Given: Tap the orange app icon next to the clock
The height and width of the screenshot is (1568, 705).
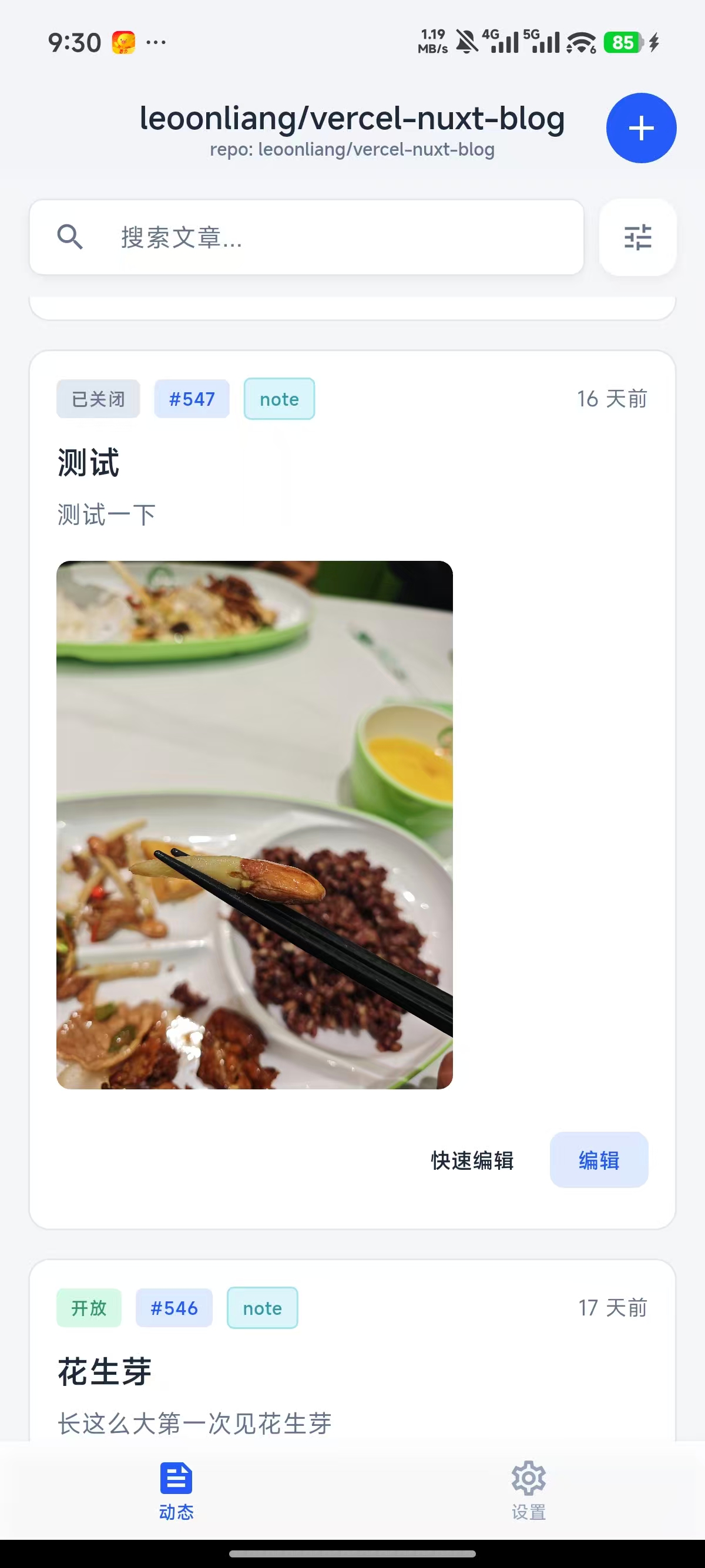Looking at the screenshot, I should click(x=123, y=41).
